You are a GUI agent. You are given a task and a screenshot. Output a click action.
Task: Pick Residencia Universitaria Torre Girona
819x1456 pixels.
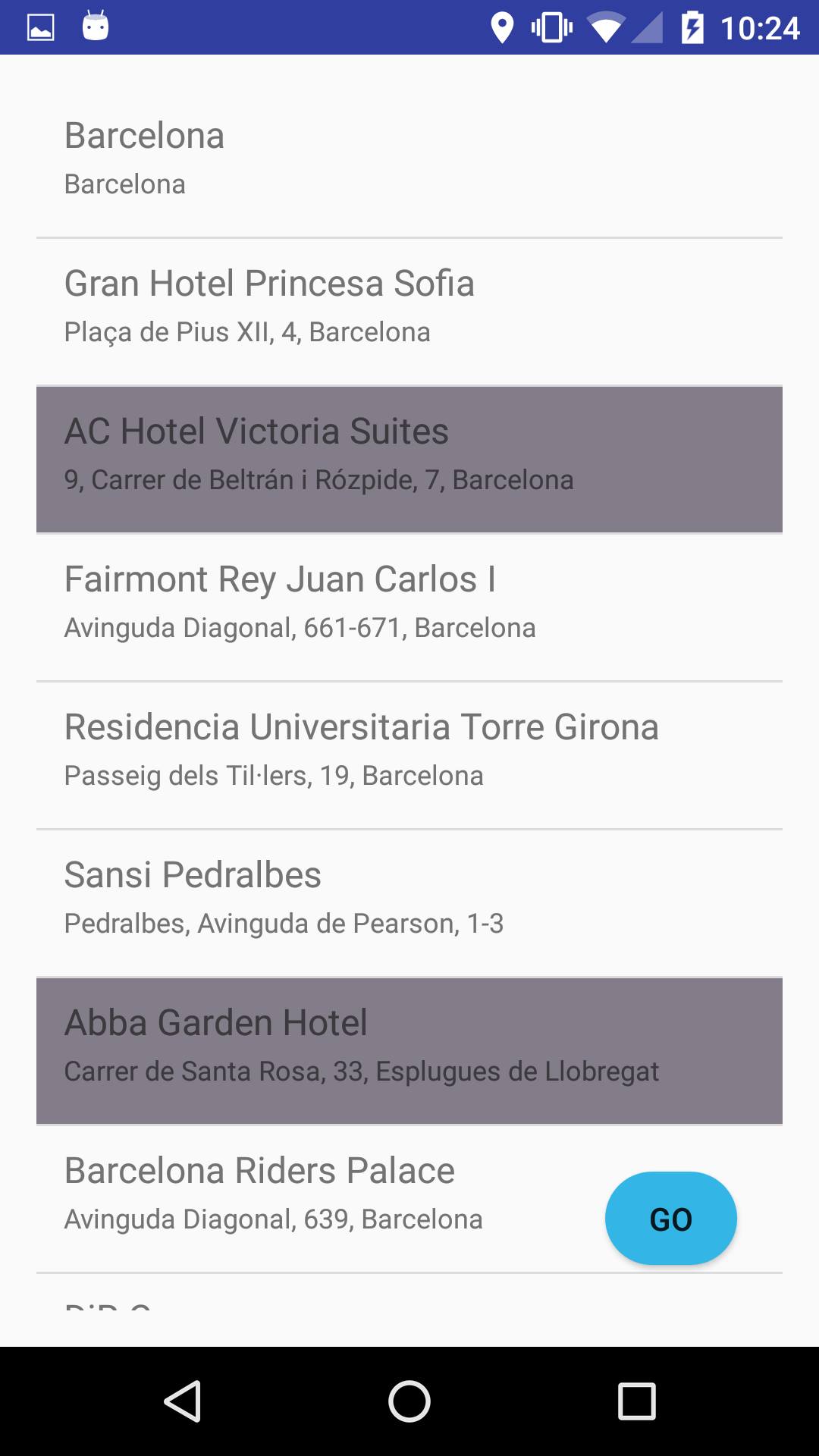click(409, 752)
